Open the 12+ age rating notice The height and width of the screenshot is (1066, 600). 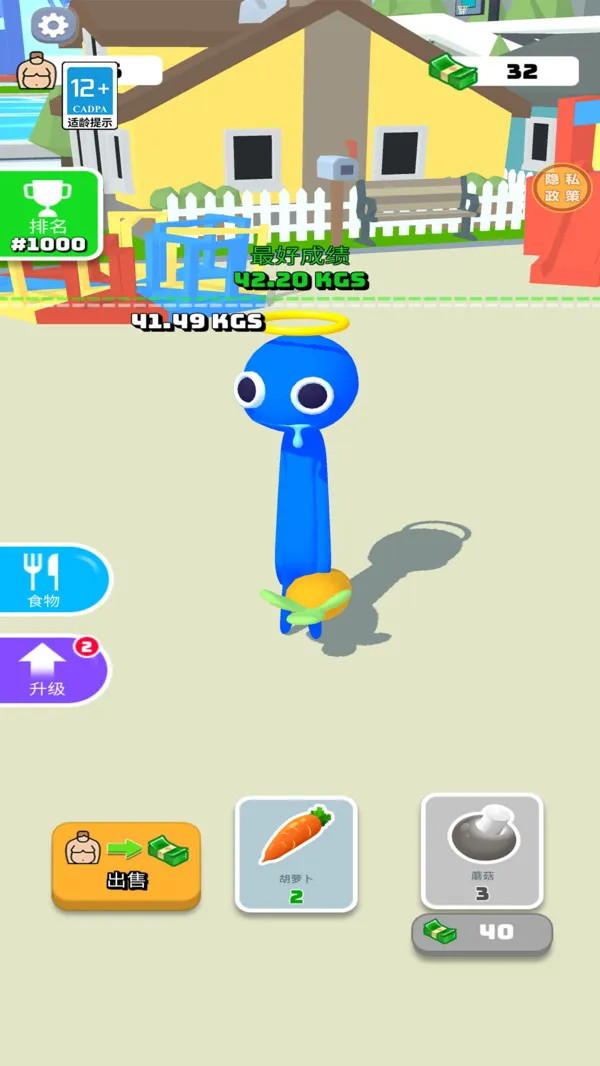[91, 96]
